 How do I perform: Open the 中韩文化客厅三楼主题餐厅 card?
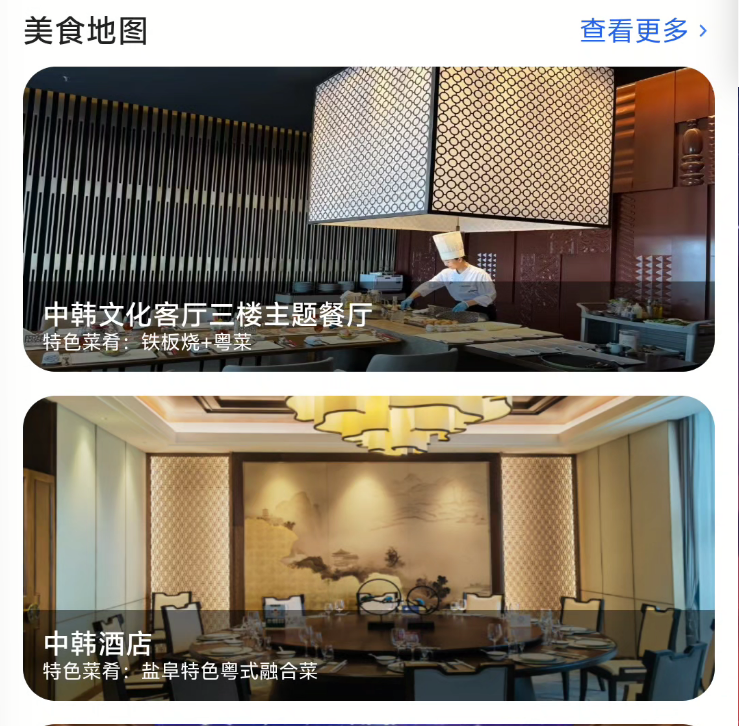[x=368, y=219]
